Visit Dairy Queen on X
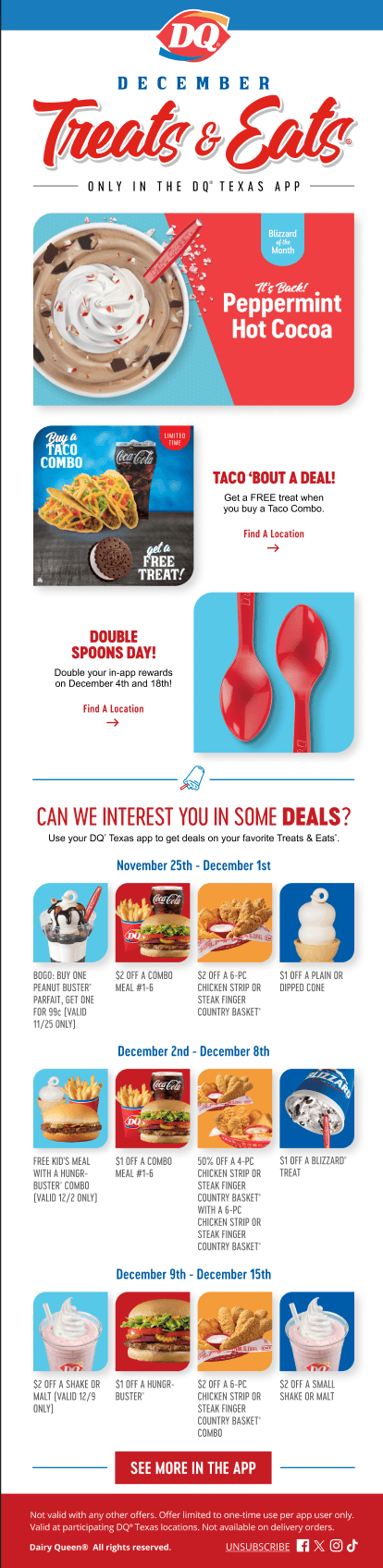The height and width of the screenshot is (1568, 383). (320, 1546)
